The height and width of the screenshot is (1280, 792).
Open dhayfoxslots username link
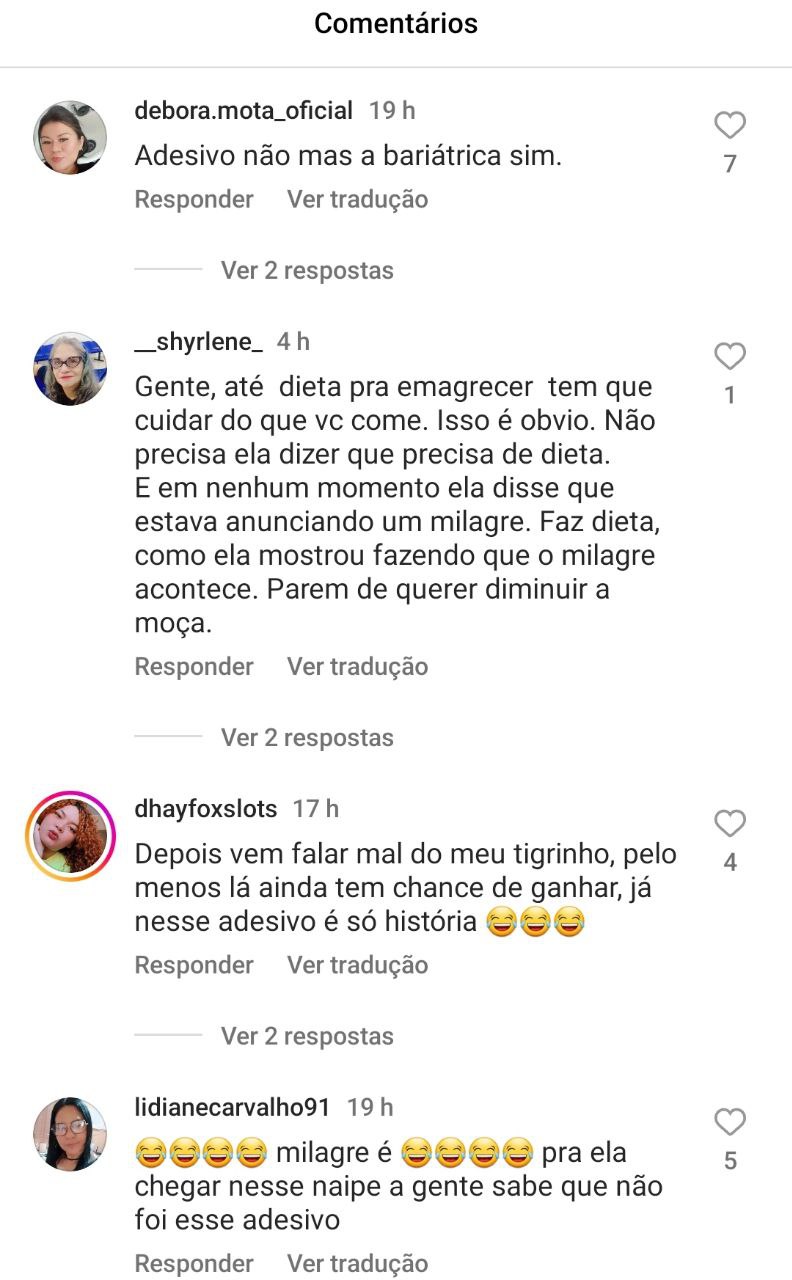(x=206, y=808)
